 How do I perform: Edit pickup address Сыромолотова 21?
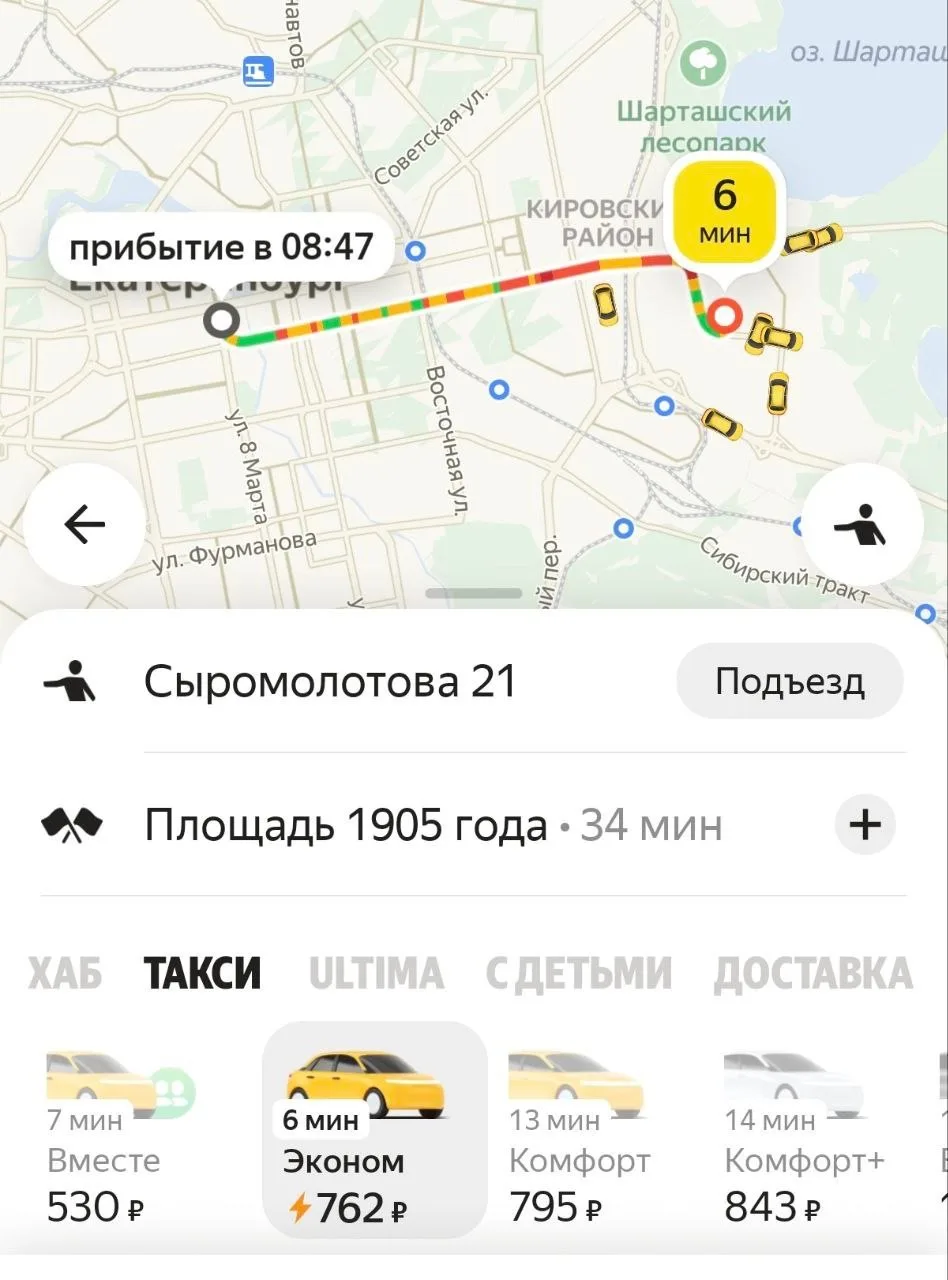pyautogui.click(x=330, y=682)
